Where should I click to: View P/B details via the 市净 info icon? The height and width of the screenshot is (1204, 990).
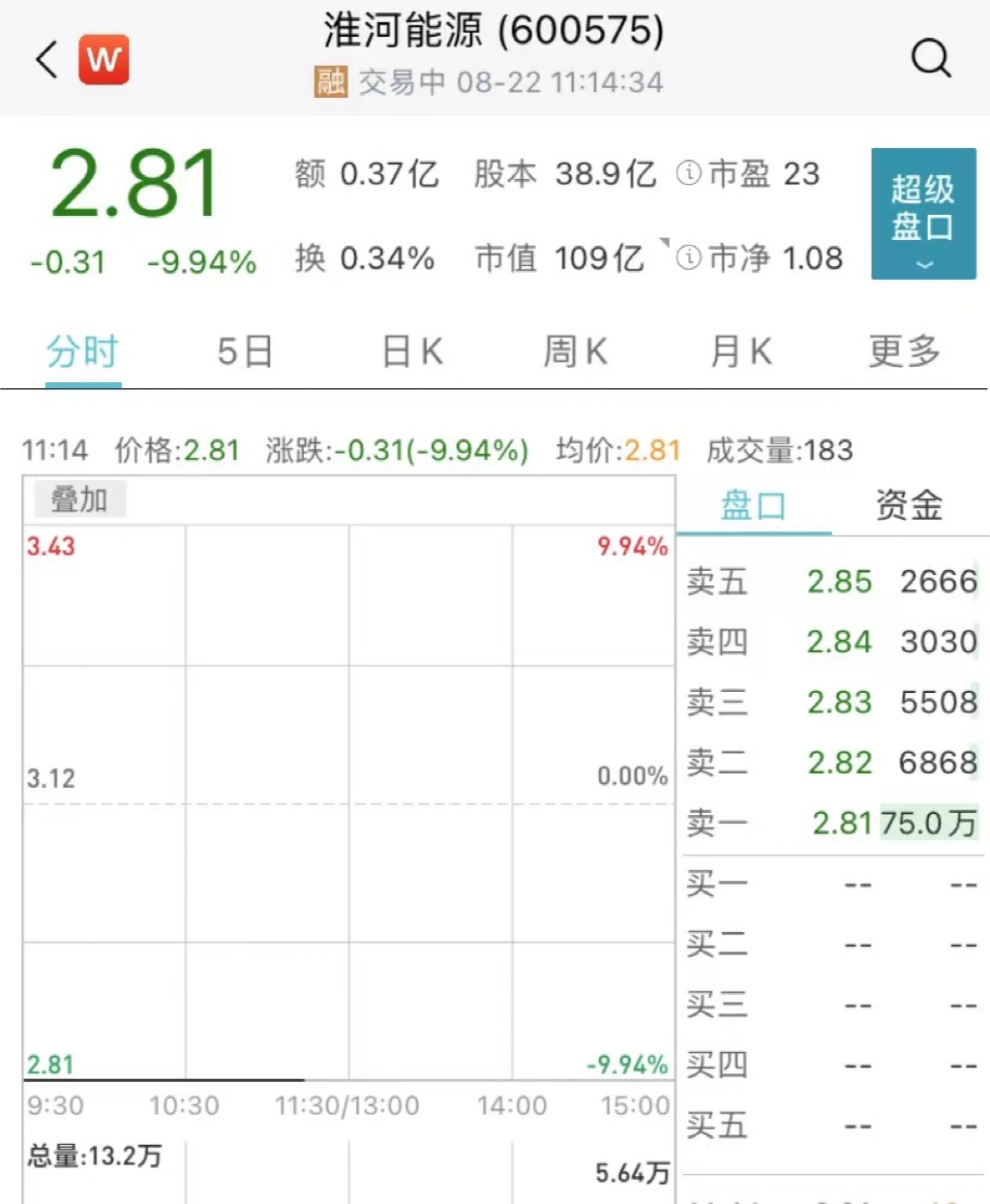click(688, 258)
